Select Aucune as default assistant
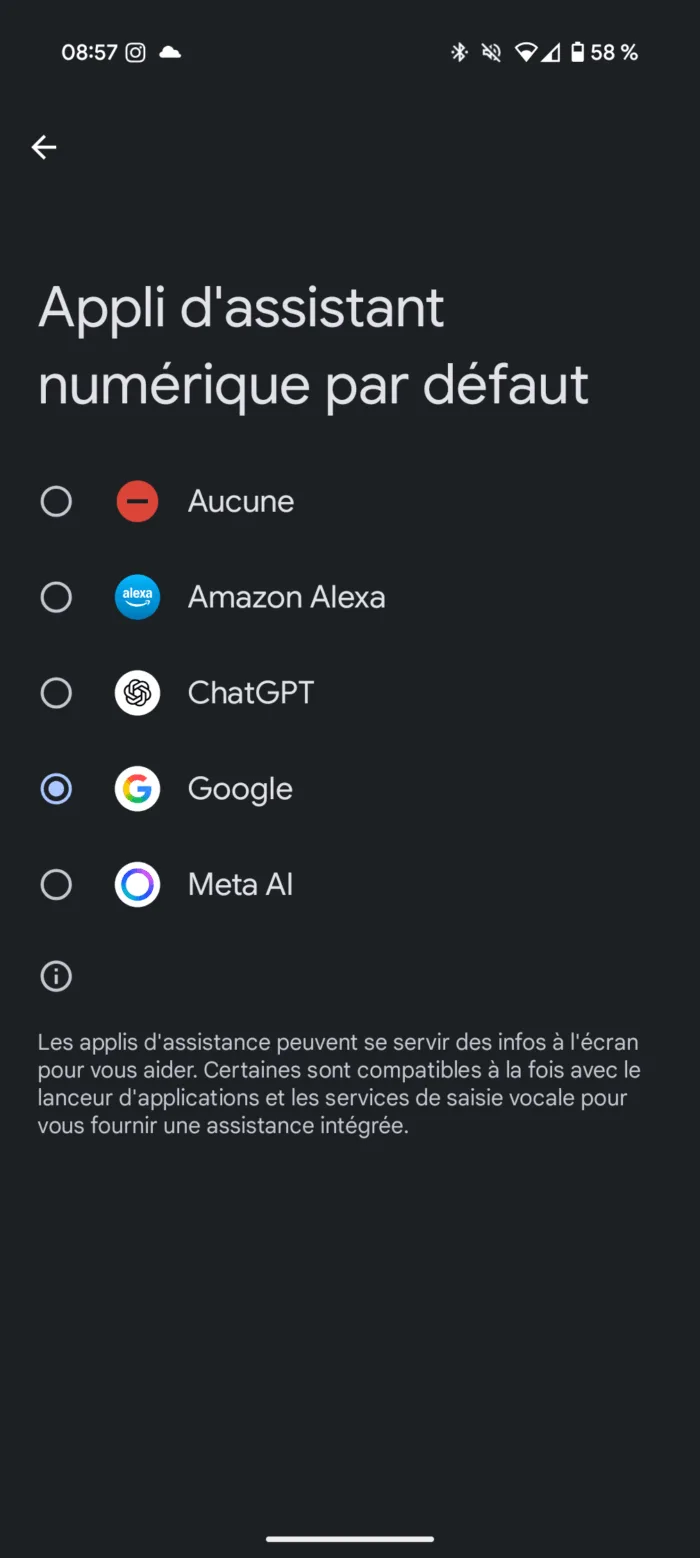700x1558 pixels. [x=56, y=501]
